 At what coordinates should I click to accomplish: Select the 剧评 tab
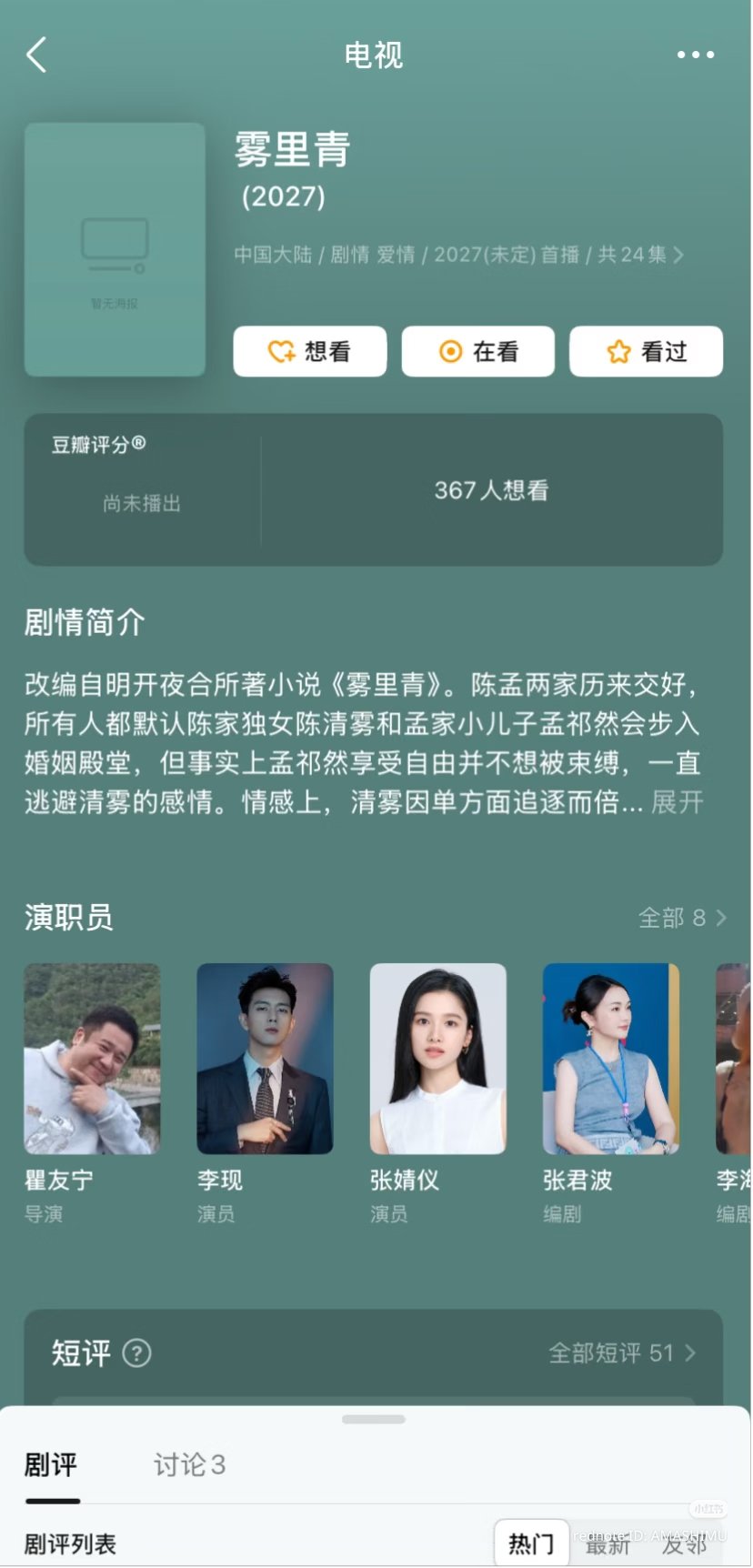pos(51,1464)
